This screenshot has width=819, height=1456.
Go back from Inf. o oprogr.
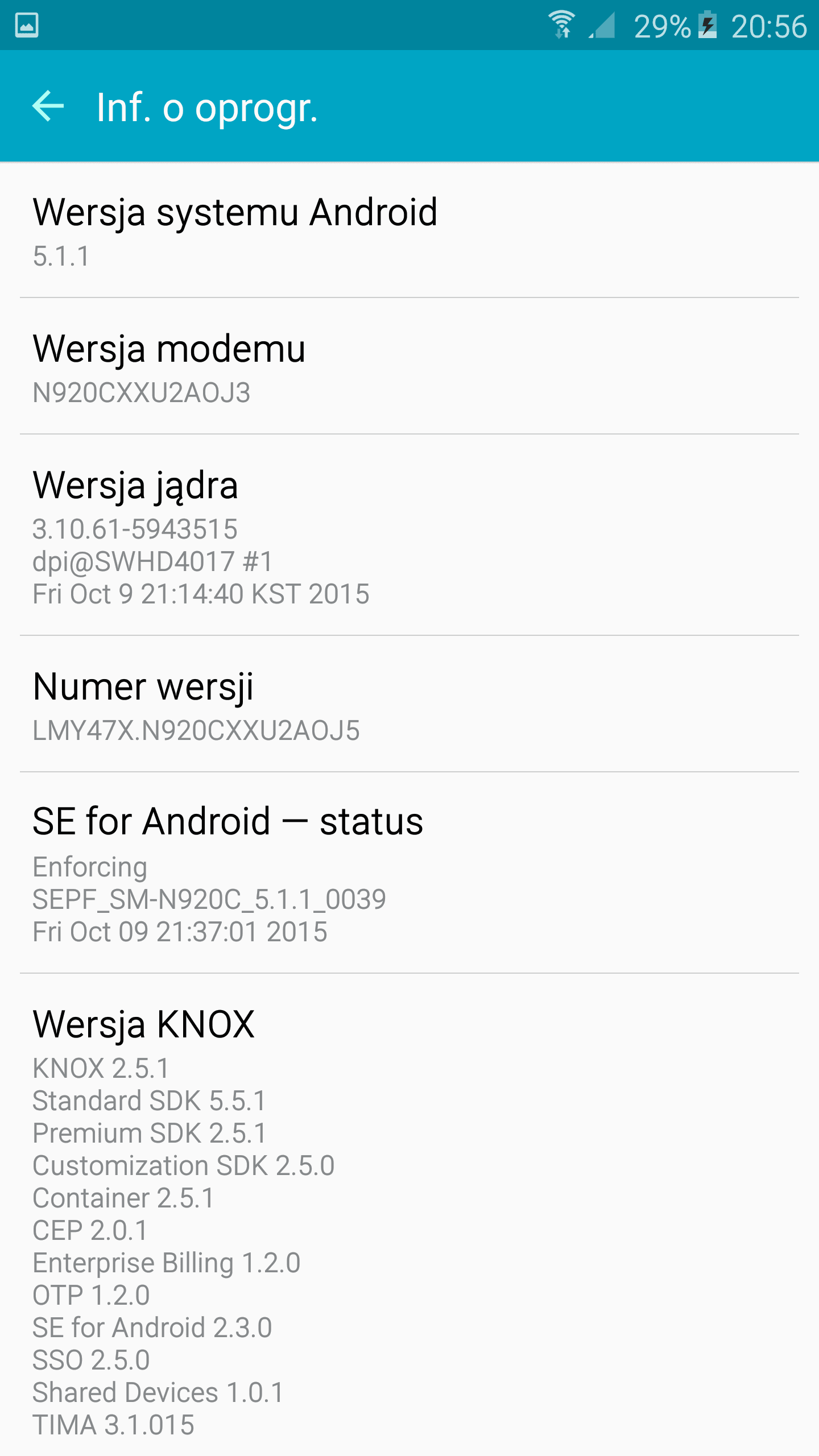(x=48, y=106)
